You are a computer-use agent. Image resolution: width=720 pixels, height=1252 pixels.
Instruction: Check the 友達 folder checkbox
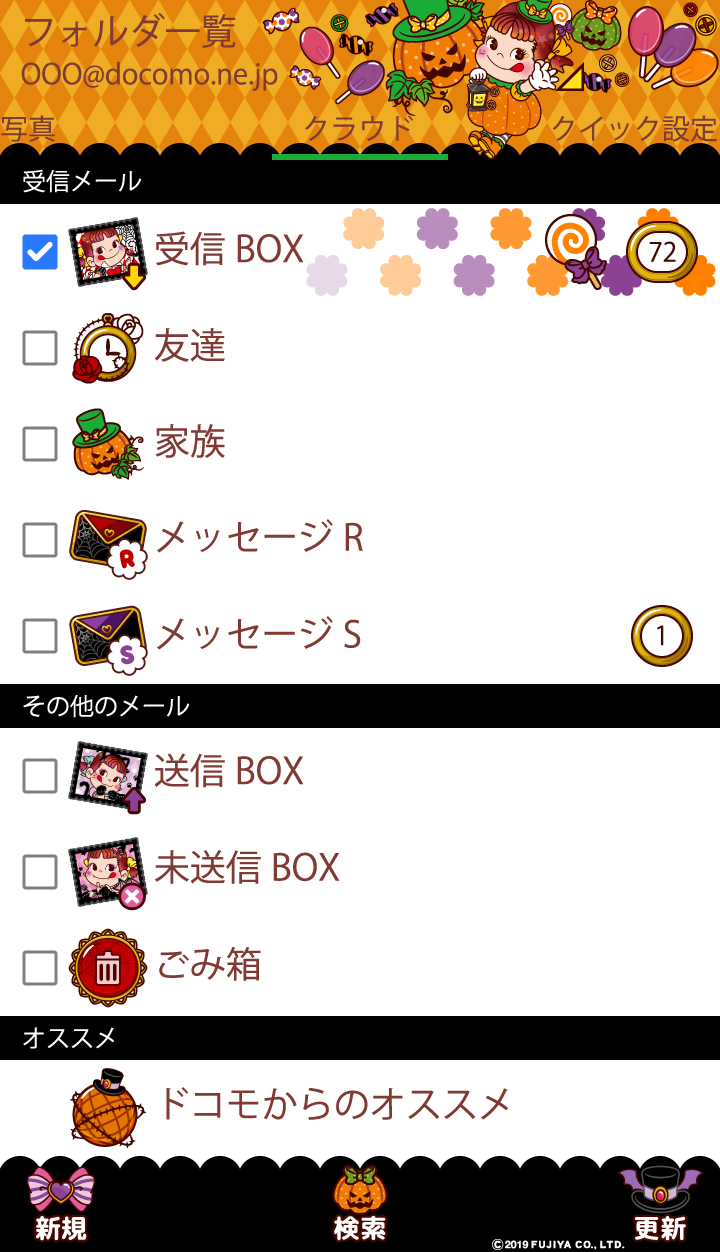coord(40,348)
